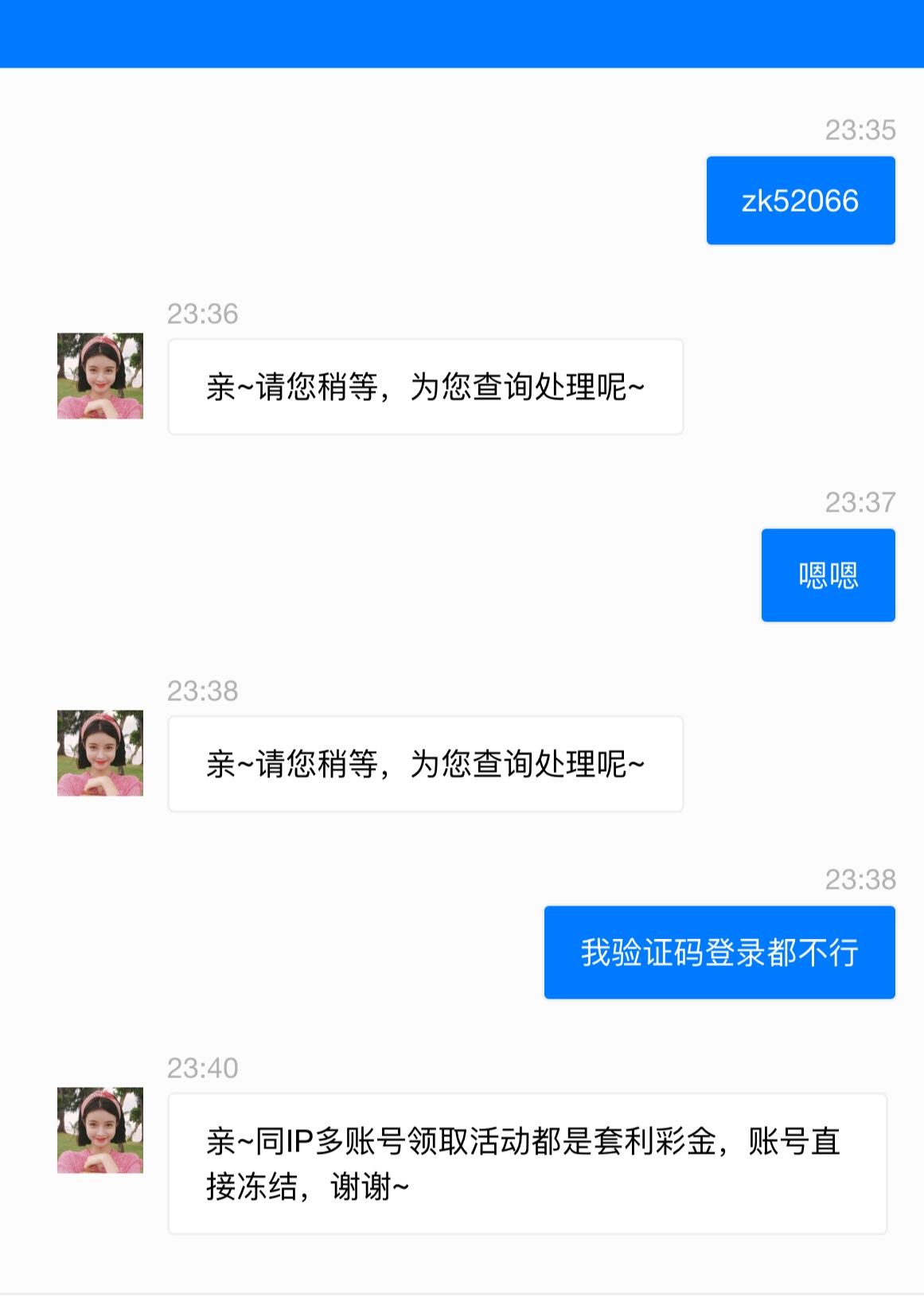Select the blue header bar at the top
The height and width of the screenshot is (1309, 924).
462,33
